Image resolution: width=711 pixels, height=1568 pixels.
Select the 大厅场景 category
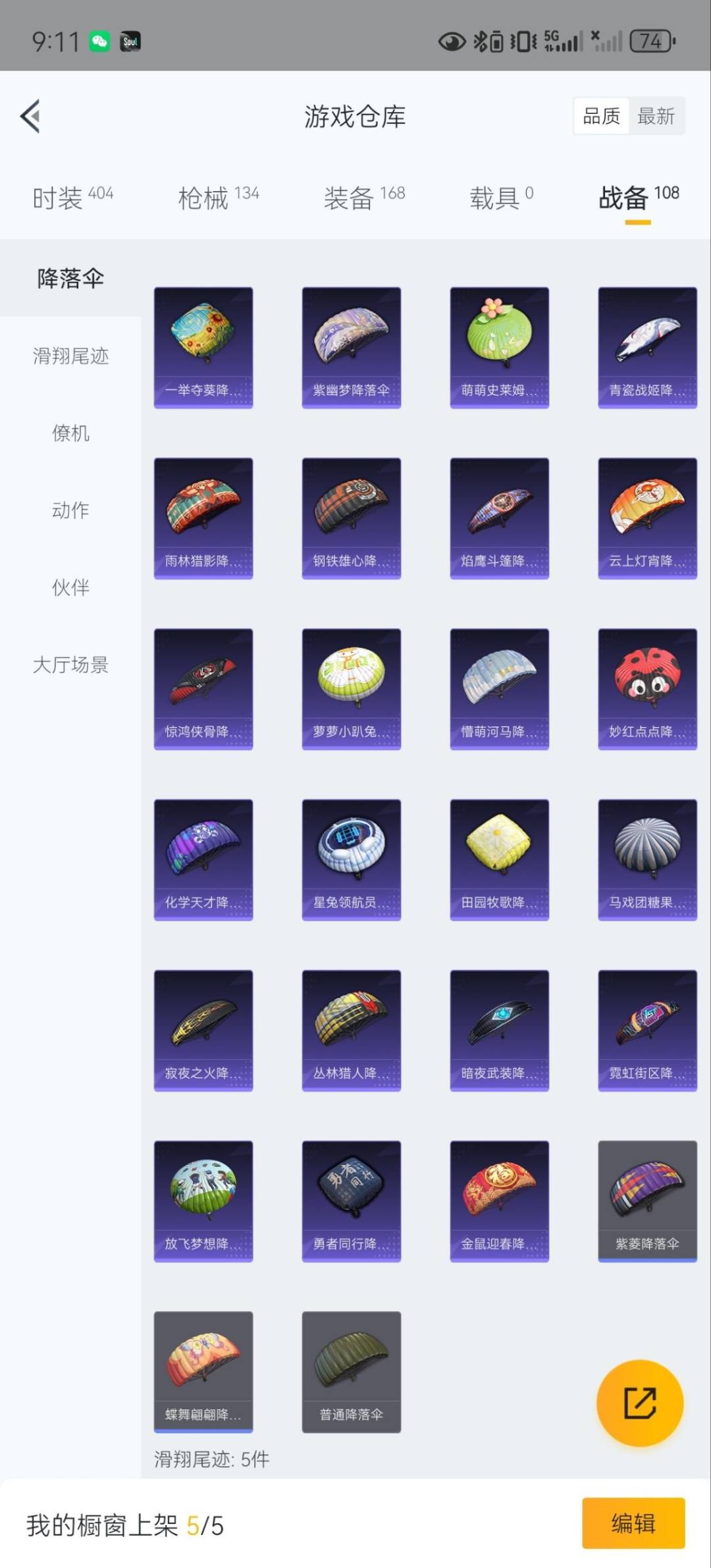pos(70,664)
